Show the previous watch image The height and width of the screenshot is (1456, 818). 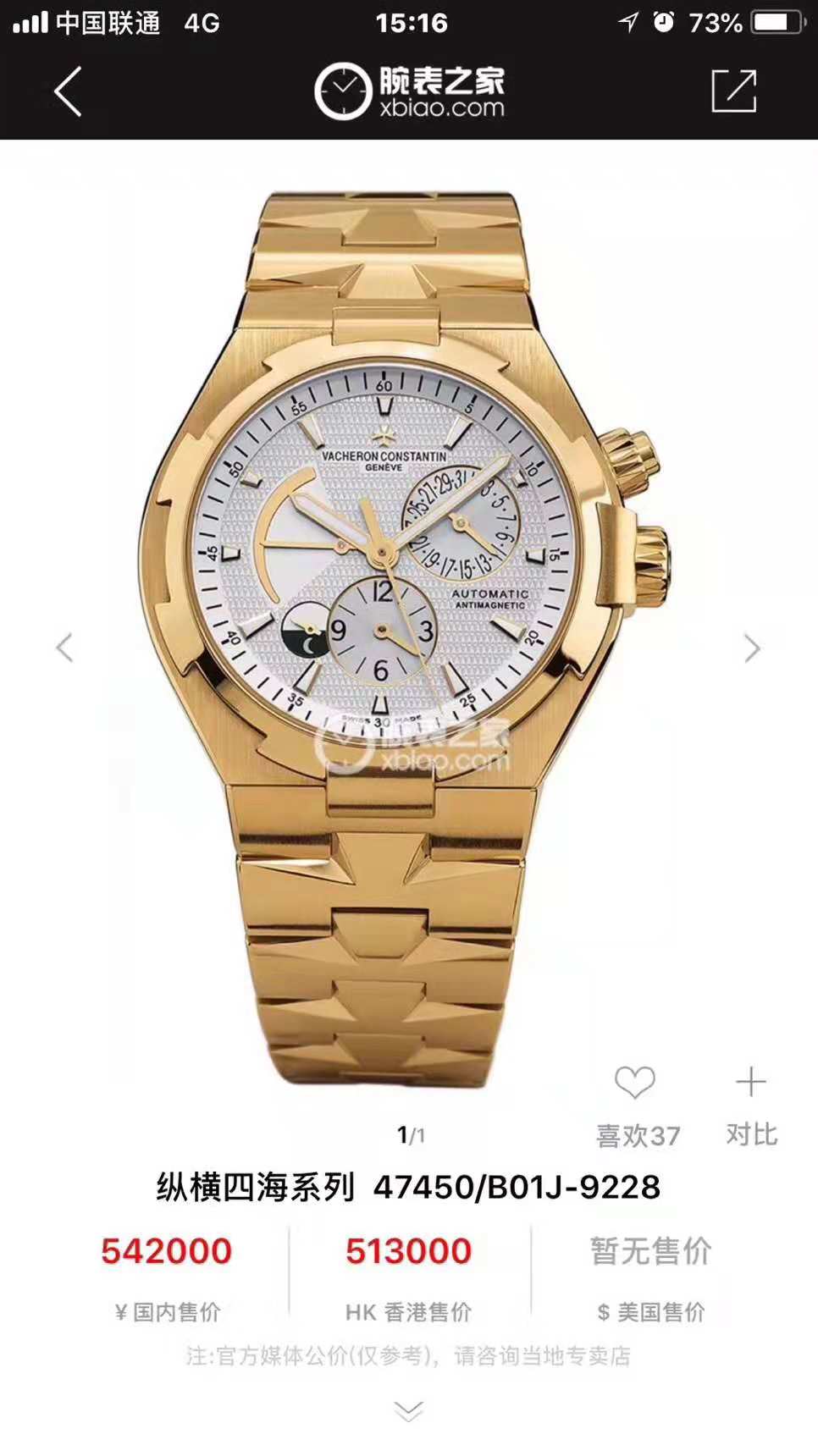[x=64, y=648]
